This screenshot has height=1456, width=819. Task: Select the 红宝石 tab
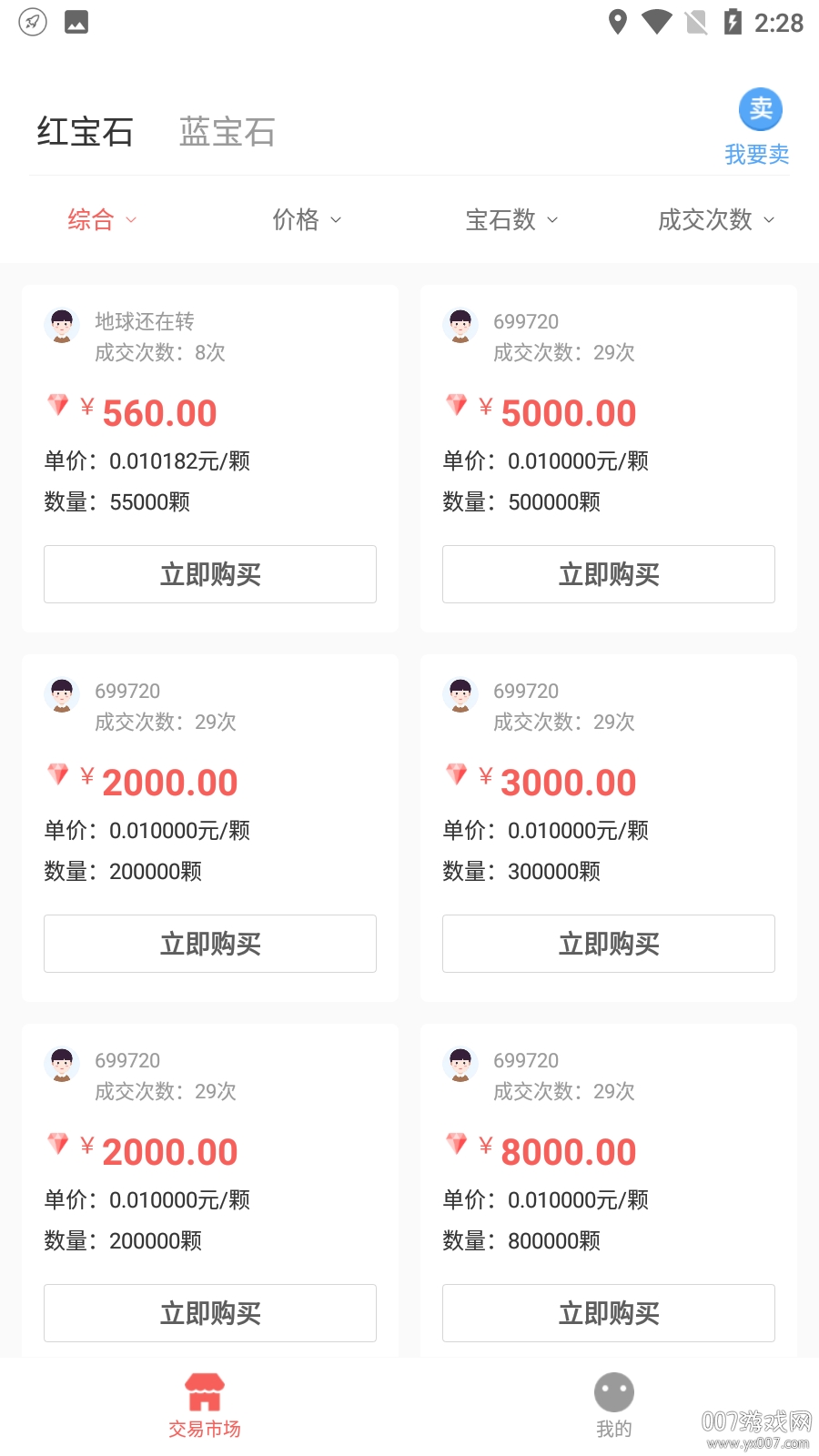(85, 132)
